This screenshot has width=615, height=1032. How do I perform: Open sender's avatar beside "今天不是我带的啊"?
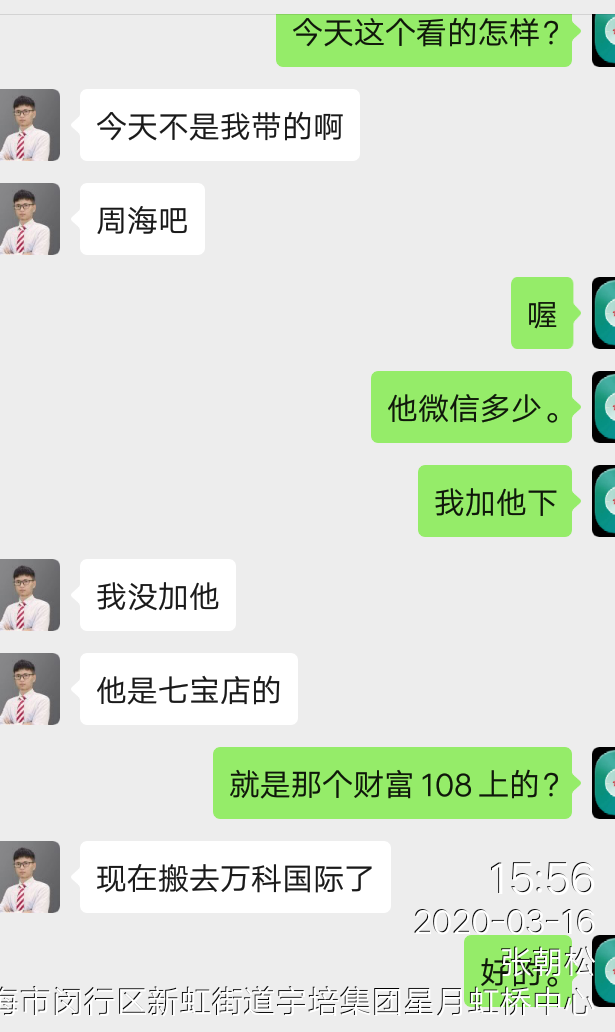28,125
